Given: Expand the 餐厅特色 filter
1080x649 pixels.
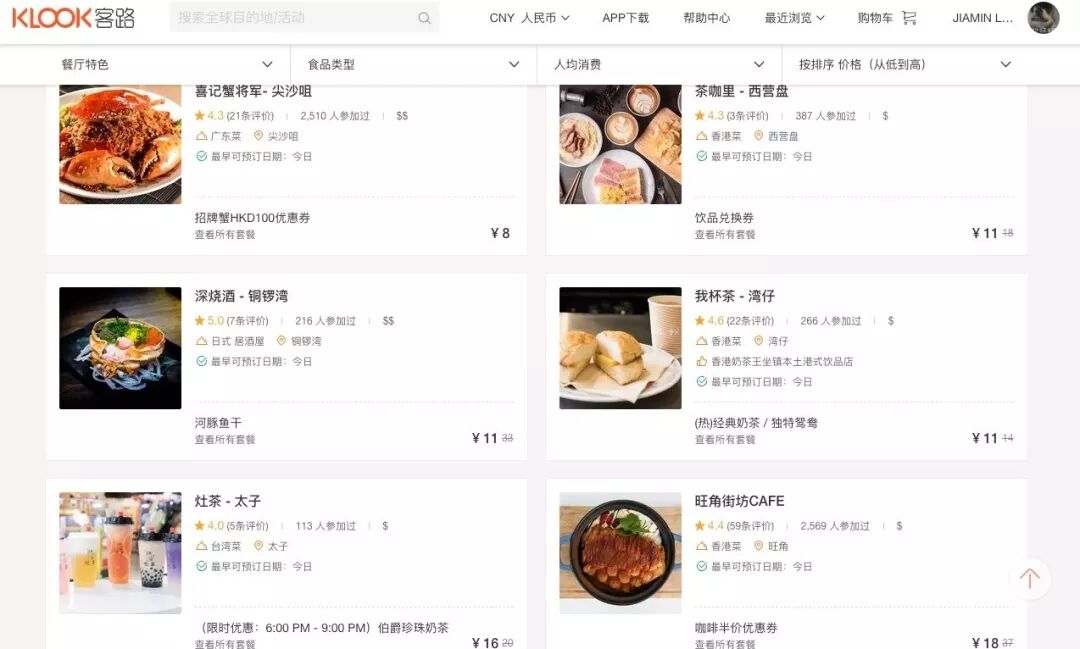Looking at the screenshot, I should (167, 64).
